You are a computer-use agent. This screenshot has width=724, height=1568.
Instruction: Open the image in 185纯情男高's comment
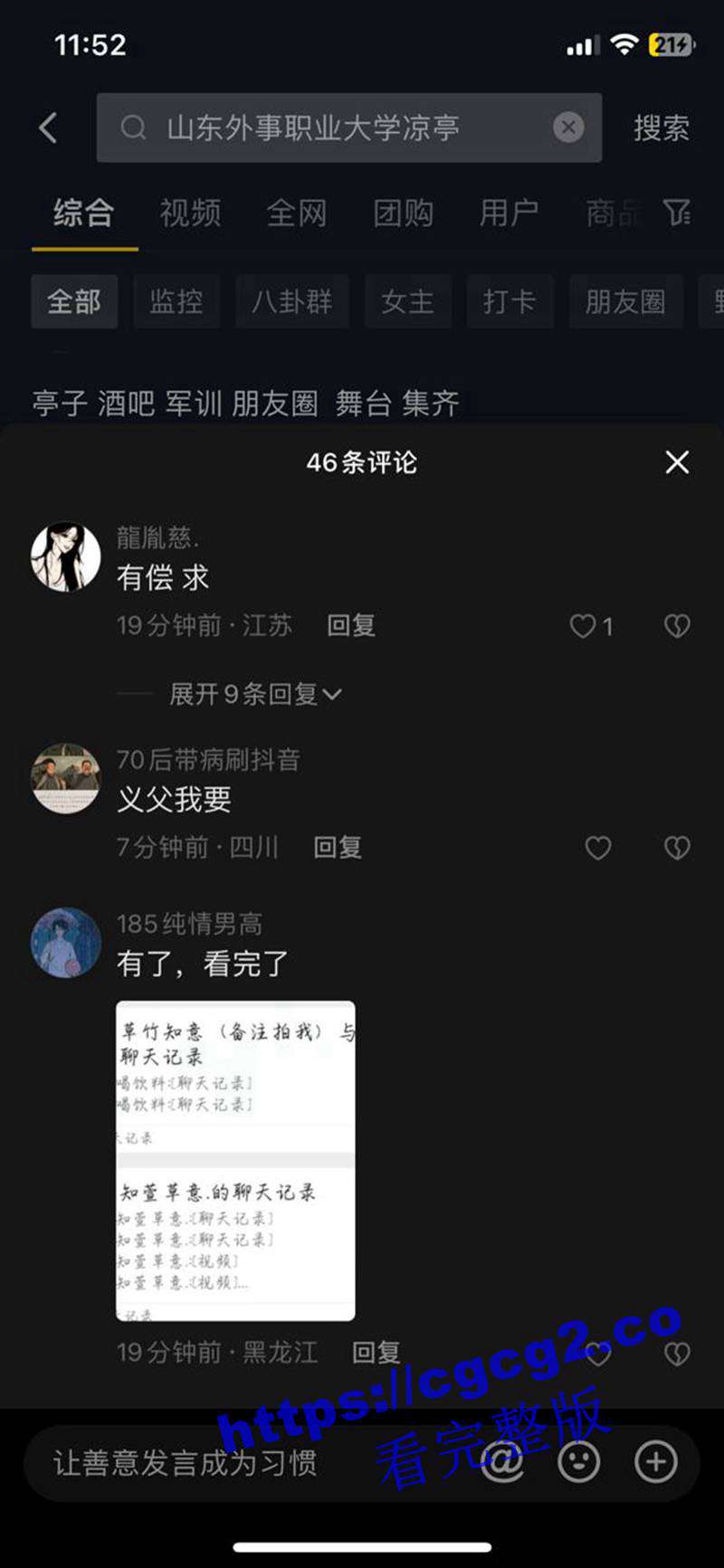pos(235,1160)
